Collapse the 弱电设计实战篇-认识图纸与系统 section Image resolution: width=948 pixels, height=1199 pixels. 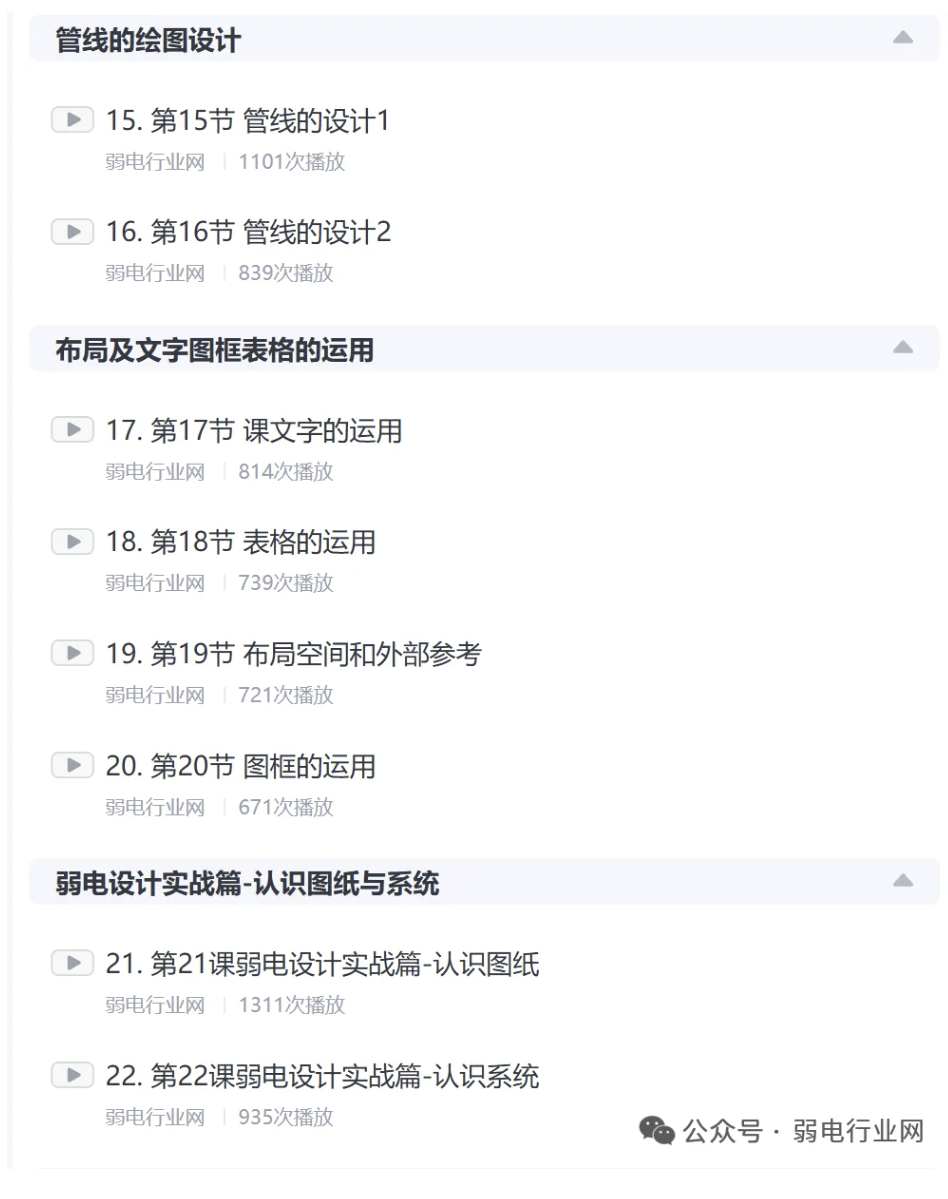tap(902, 881)
